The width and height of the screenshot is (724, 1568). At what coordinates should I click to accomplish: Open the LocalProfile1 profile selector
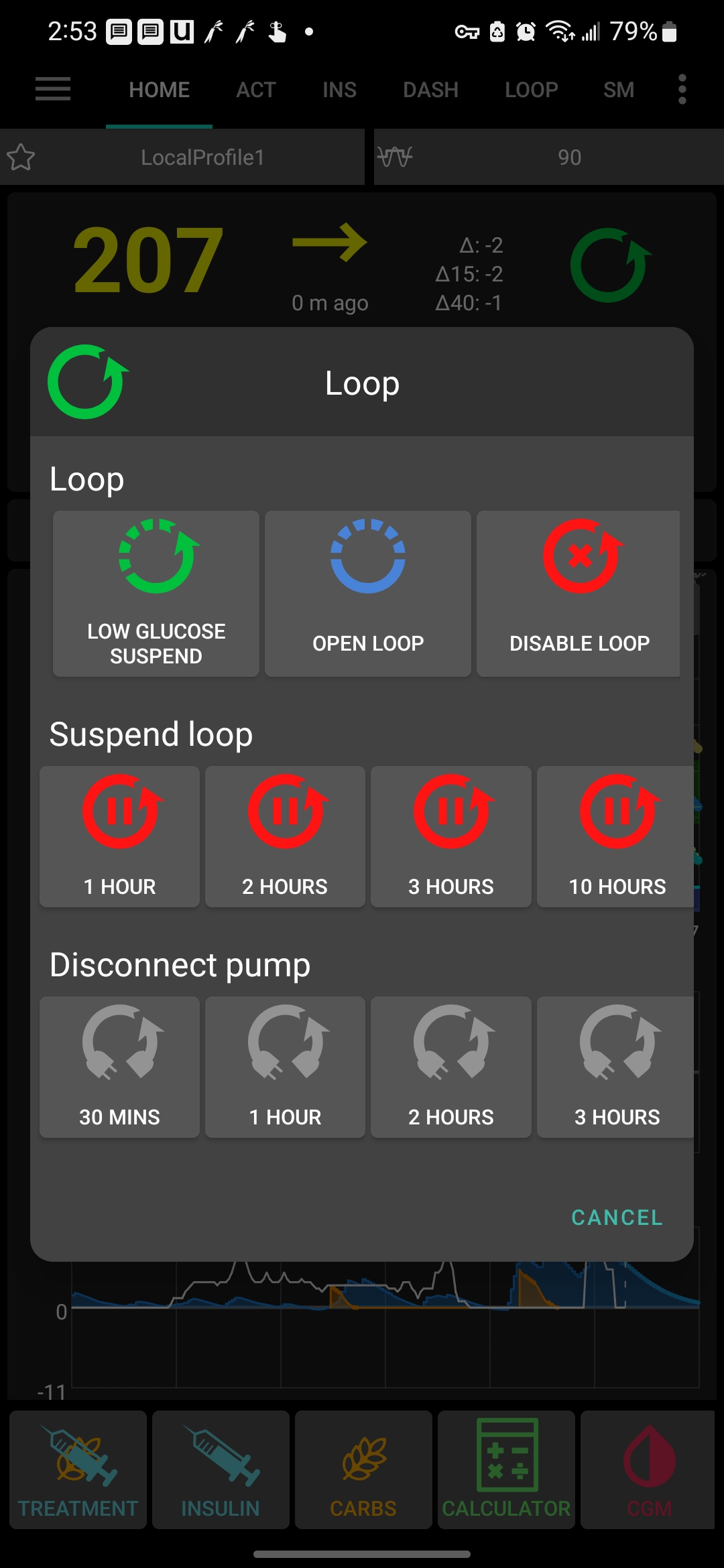click(202, 157)
